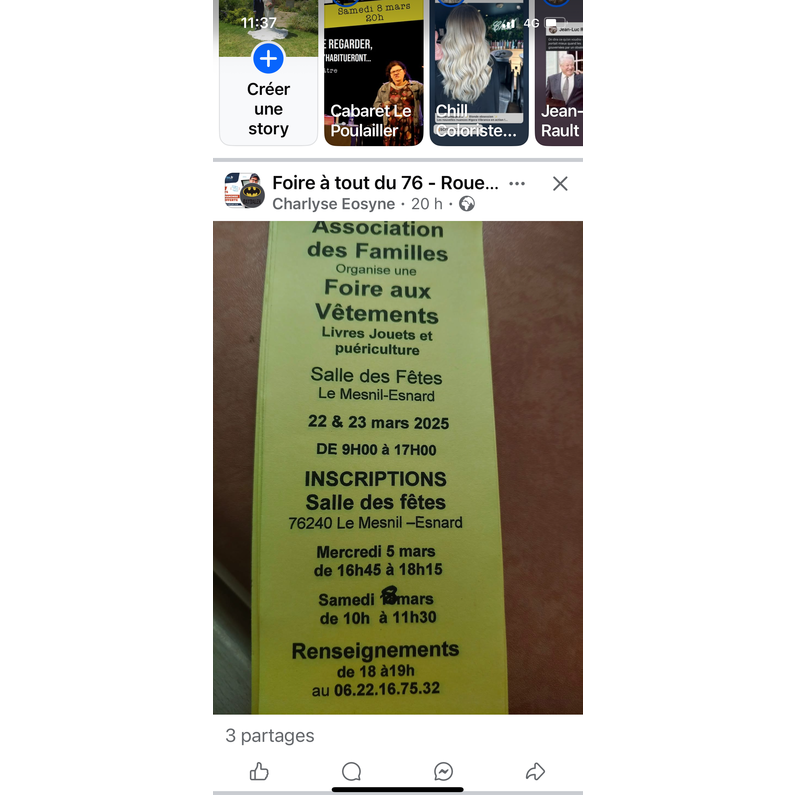Open Foire à tout du 76 group

pos(385,184)
